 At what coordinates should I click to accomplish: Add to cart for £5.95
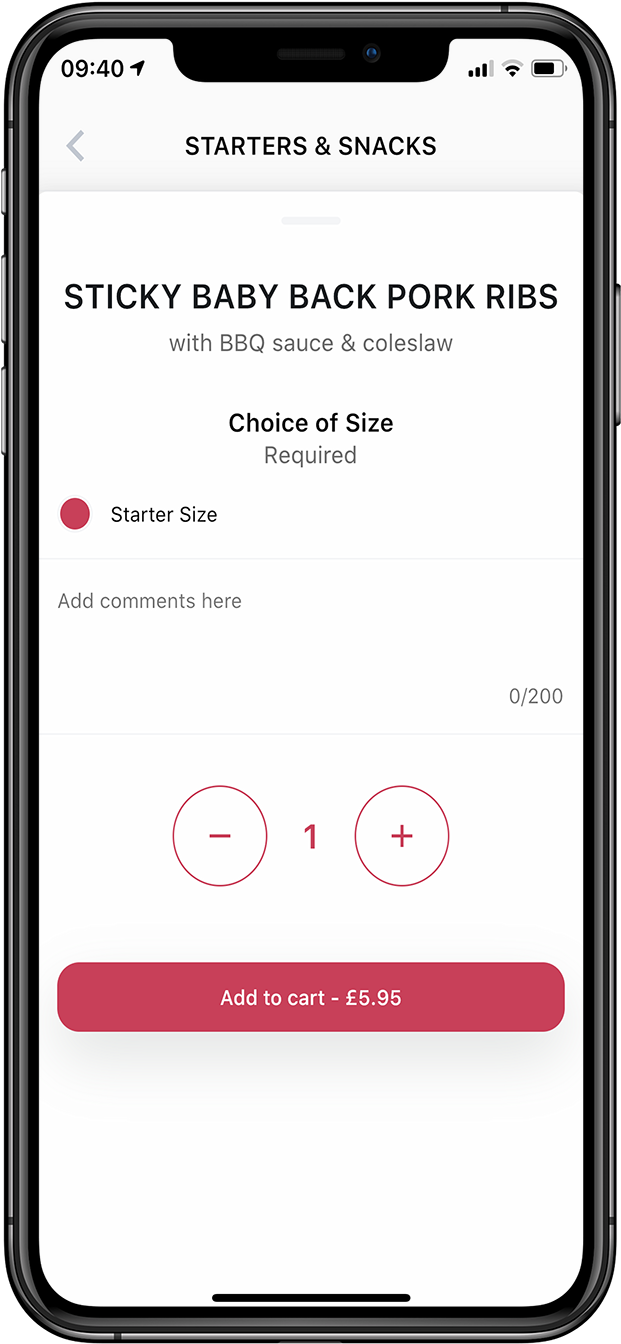click(311, 997)
